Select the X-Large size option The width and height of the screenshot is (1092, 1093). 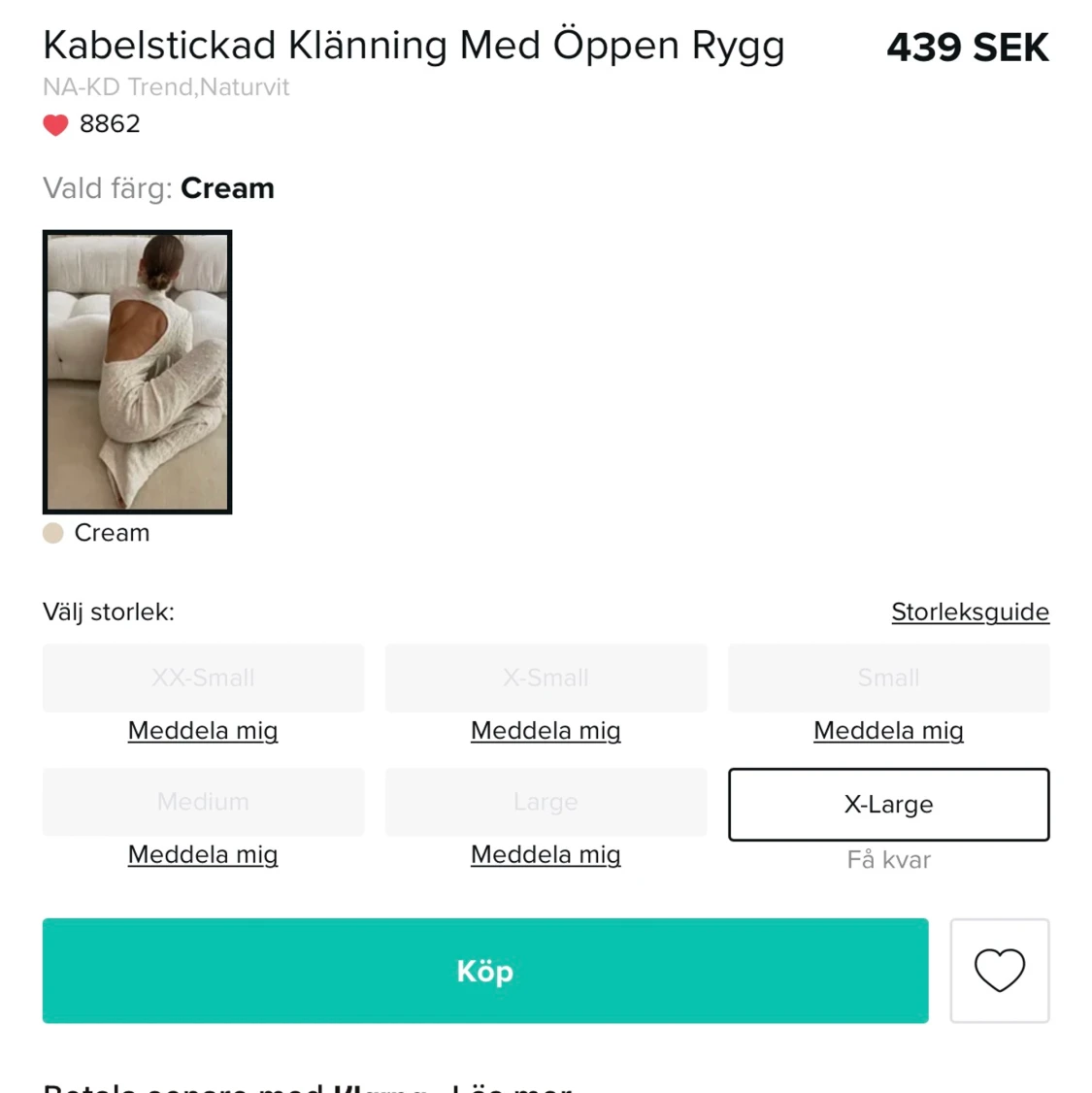point(888,804)
